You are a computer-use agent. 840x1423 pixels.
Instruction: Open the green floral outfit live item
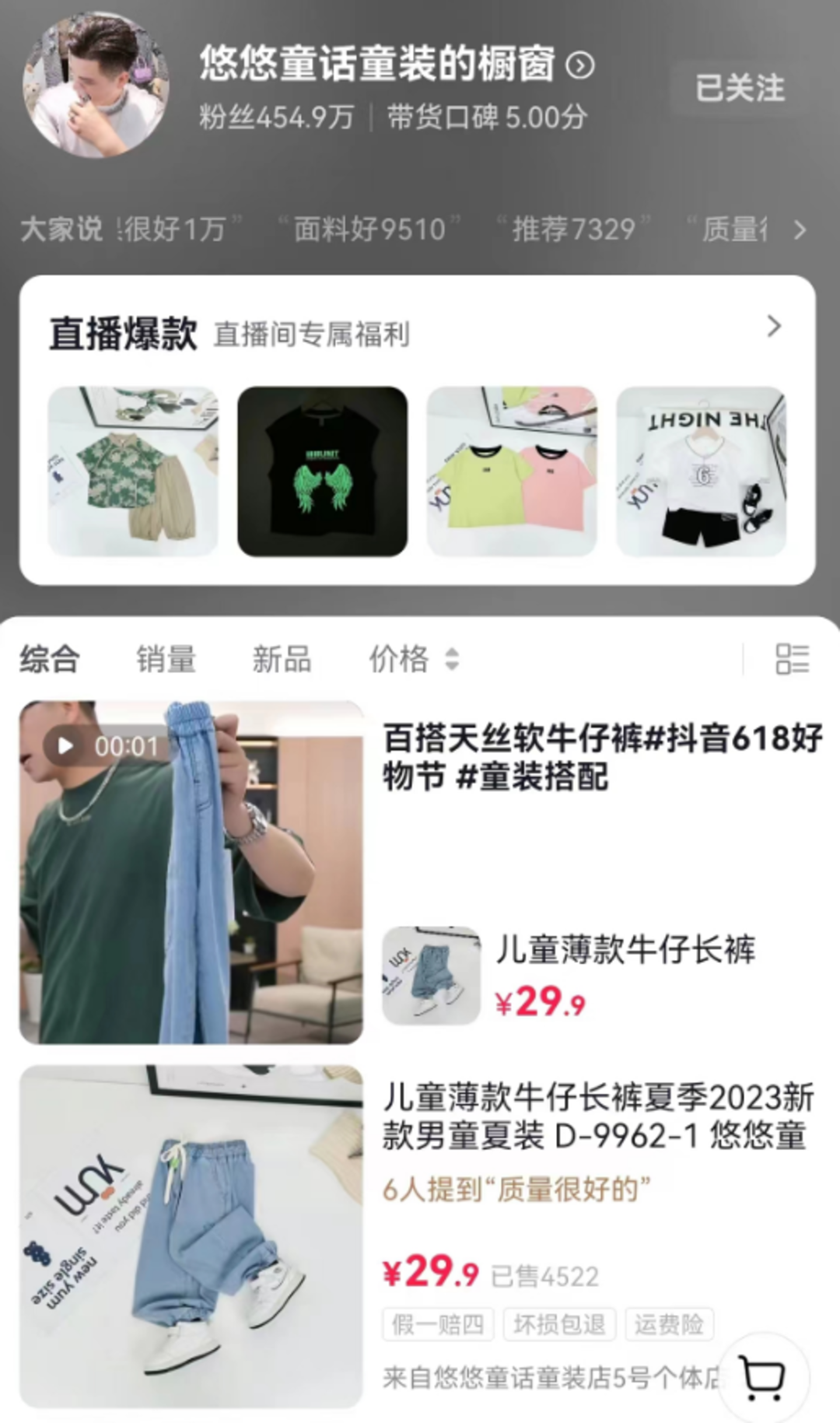pos(133,471)
